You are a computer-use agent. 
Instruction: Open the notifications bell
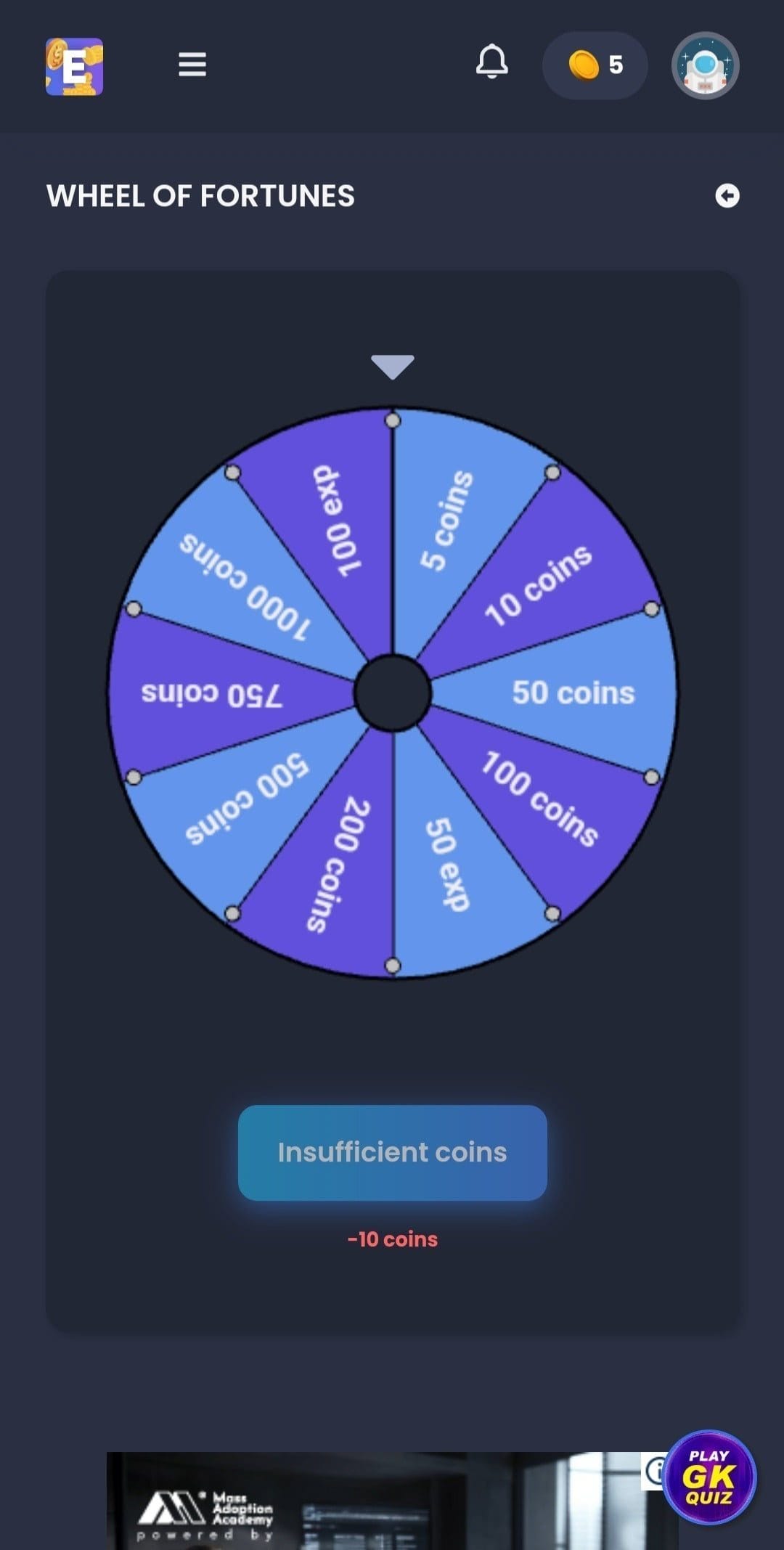pyautogui.click(x=491, y=62)
